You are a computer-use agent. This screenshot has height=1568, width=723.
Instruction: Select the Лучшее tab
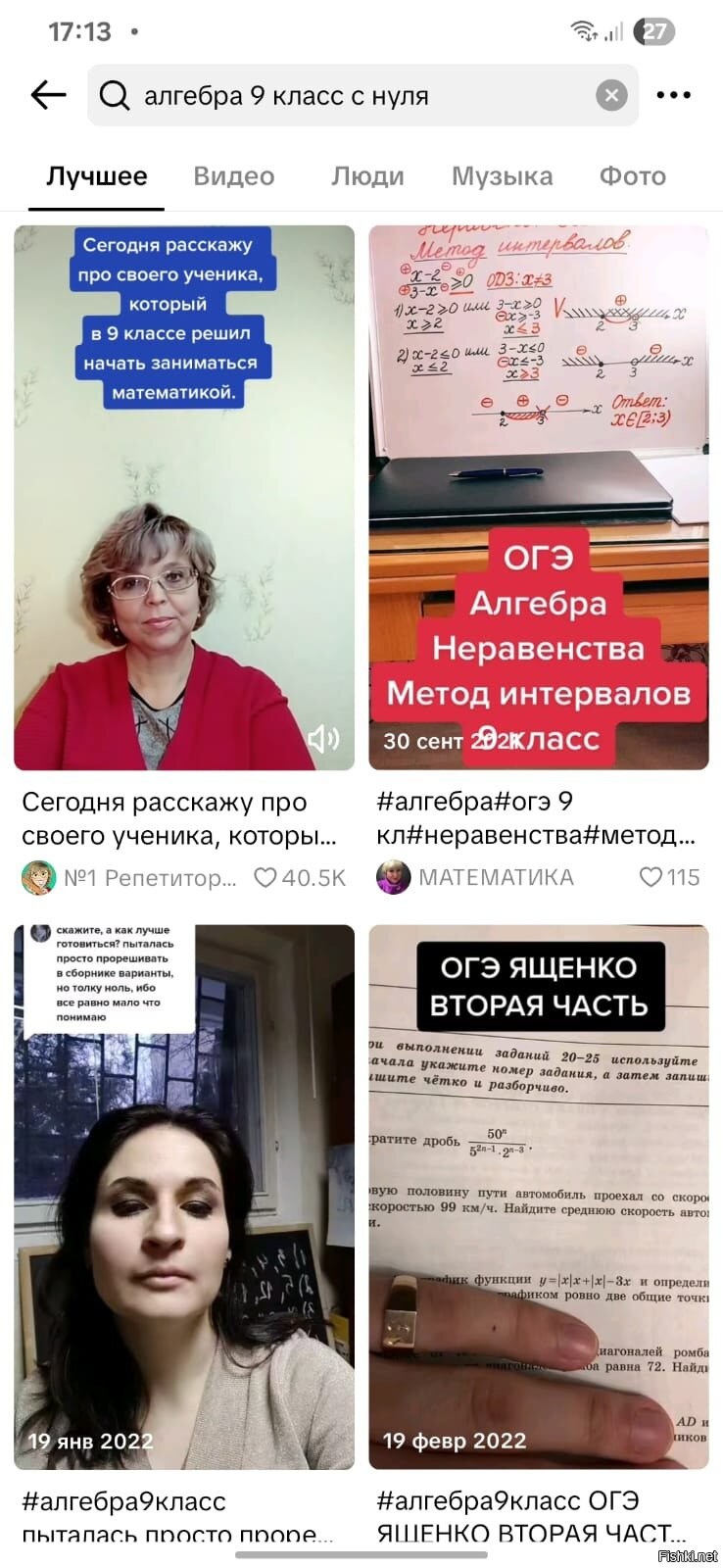(97, 176)
